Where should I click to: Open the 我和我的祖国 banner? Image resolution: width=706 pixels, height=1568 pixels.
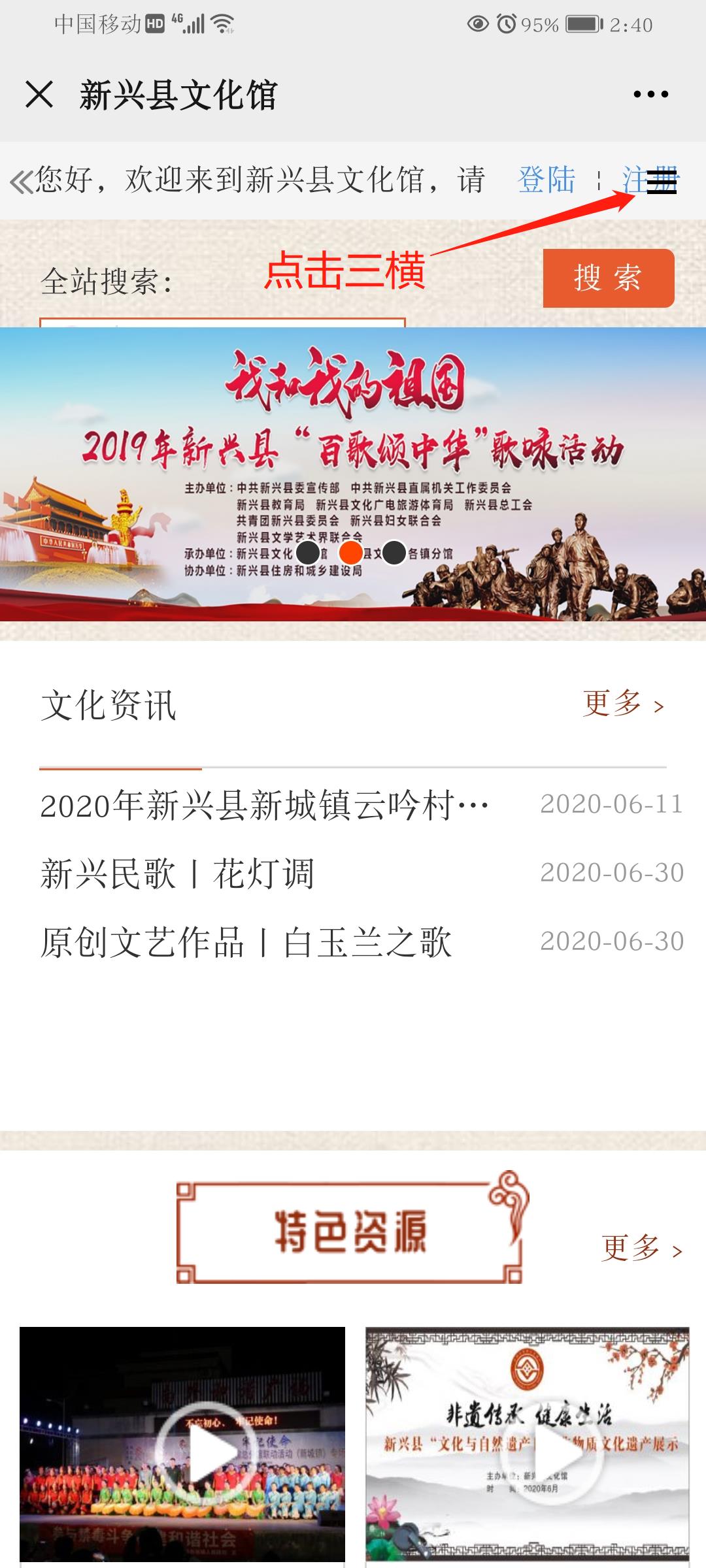click(x=353, y=474)
